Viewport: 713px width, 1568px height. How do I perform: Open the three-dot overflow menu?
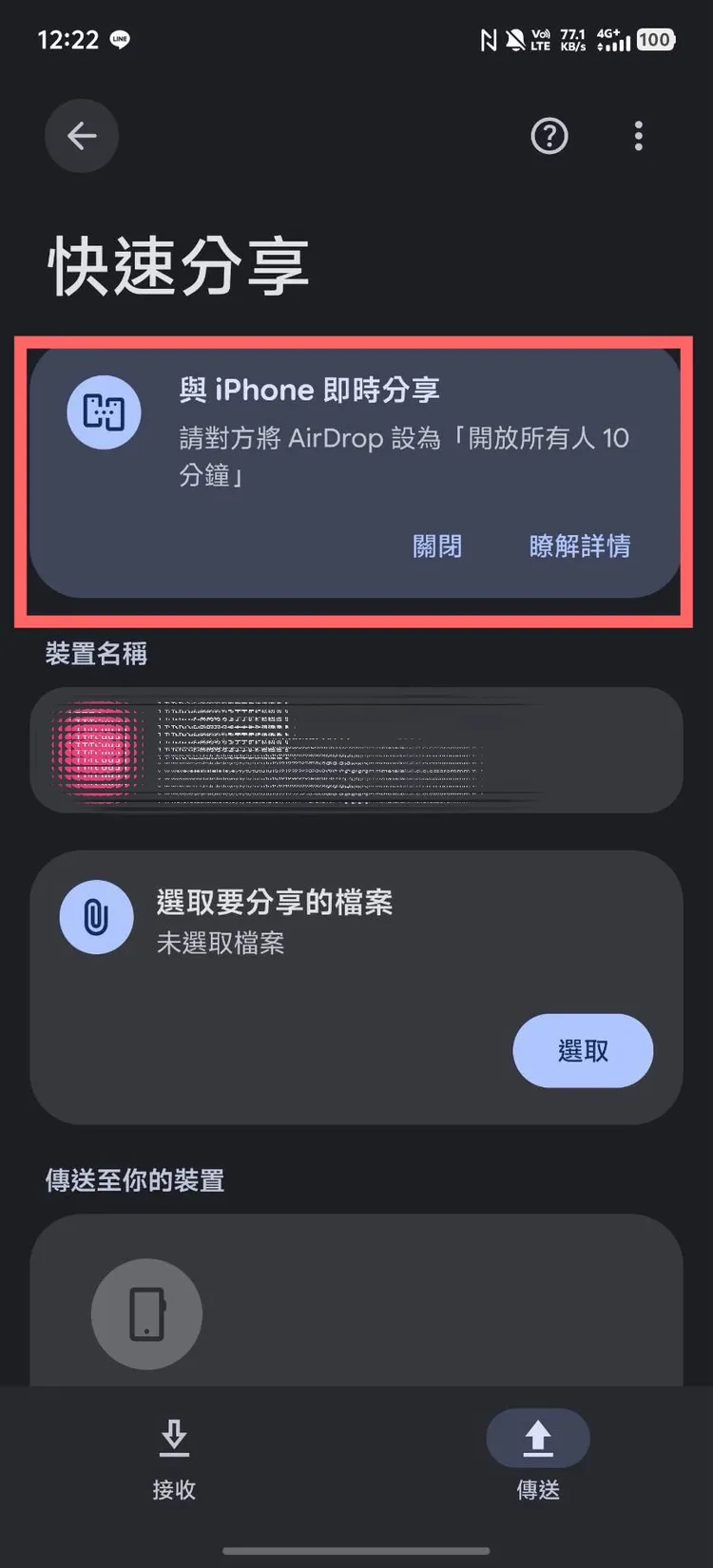tap(638, 136)
